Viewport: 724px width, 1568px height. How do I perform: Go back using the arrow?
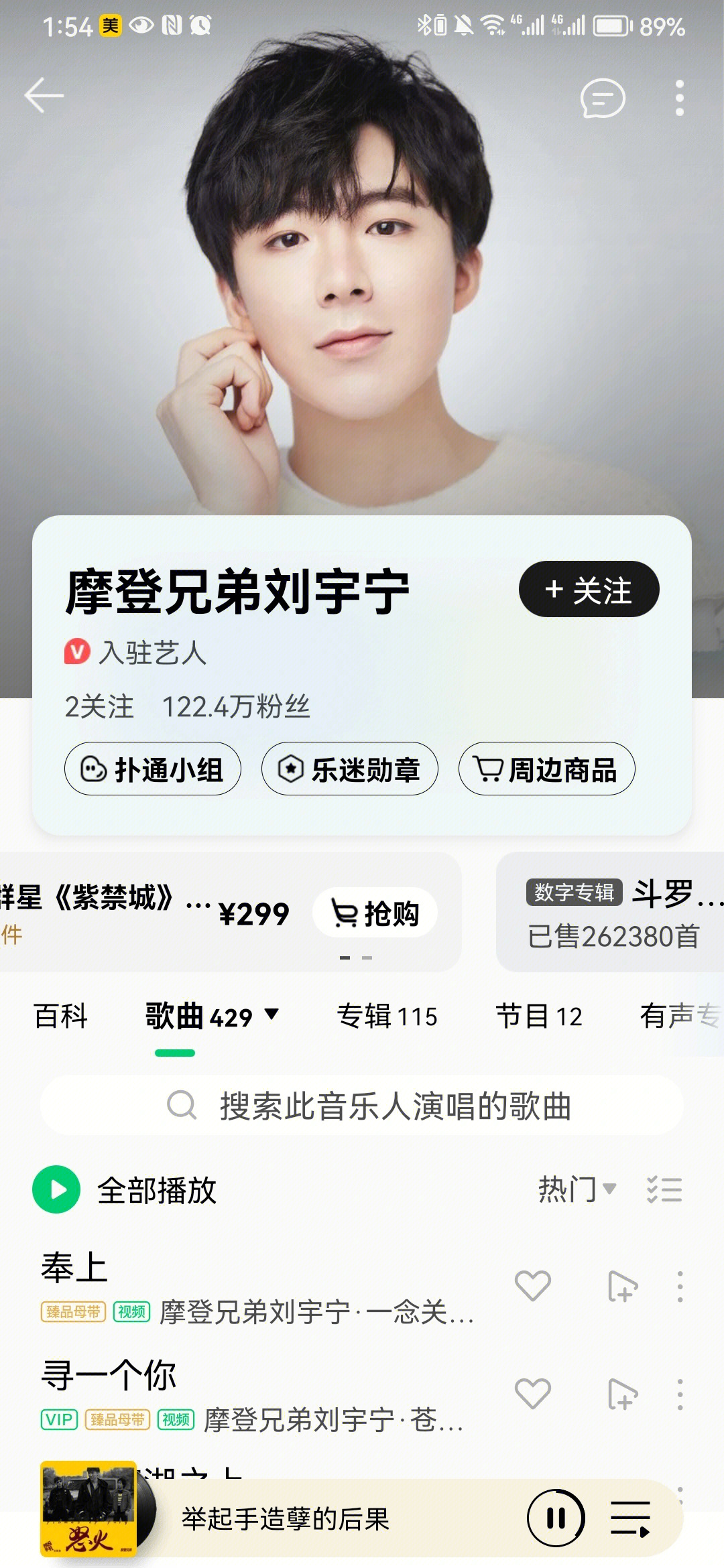pyautogui.click(x=44, y=96)
